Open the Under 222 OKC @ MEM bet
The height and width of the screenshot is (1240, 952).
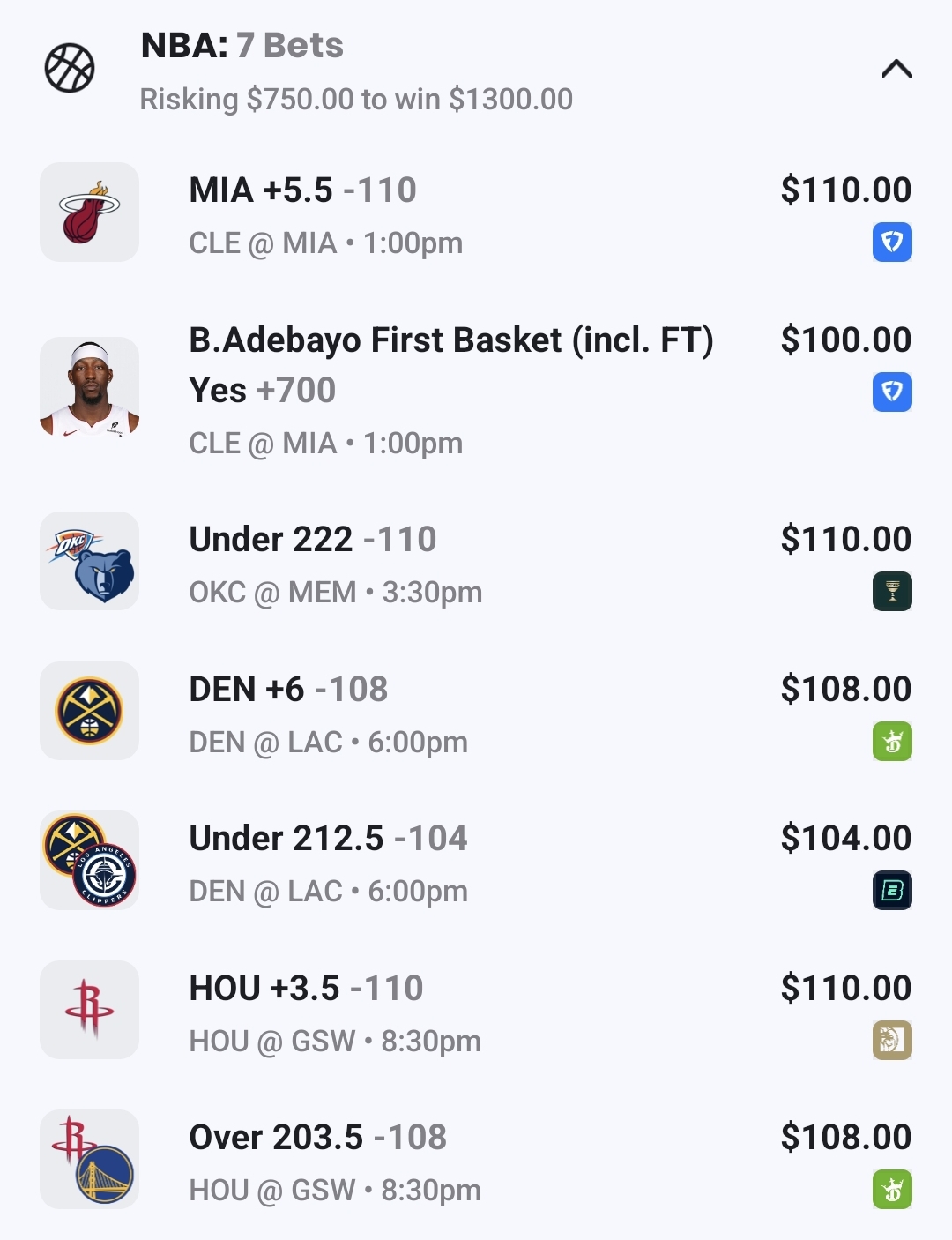(476, 563)
